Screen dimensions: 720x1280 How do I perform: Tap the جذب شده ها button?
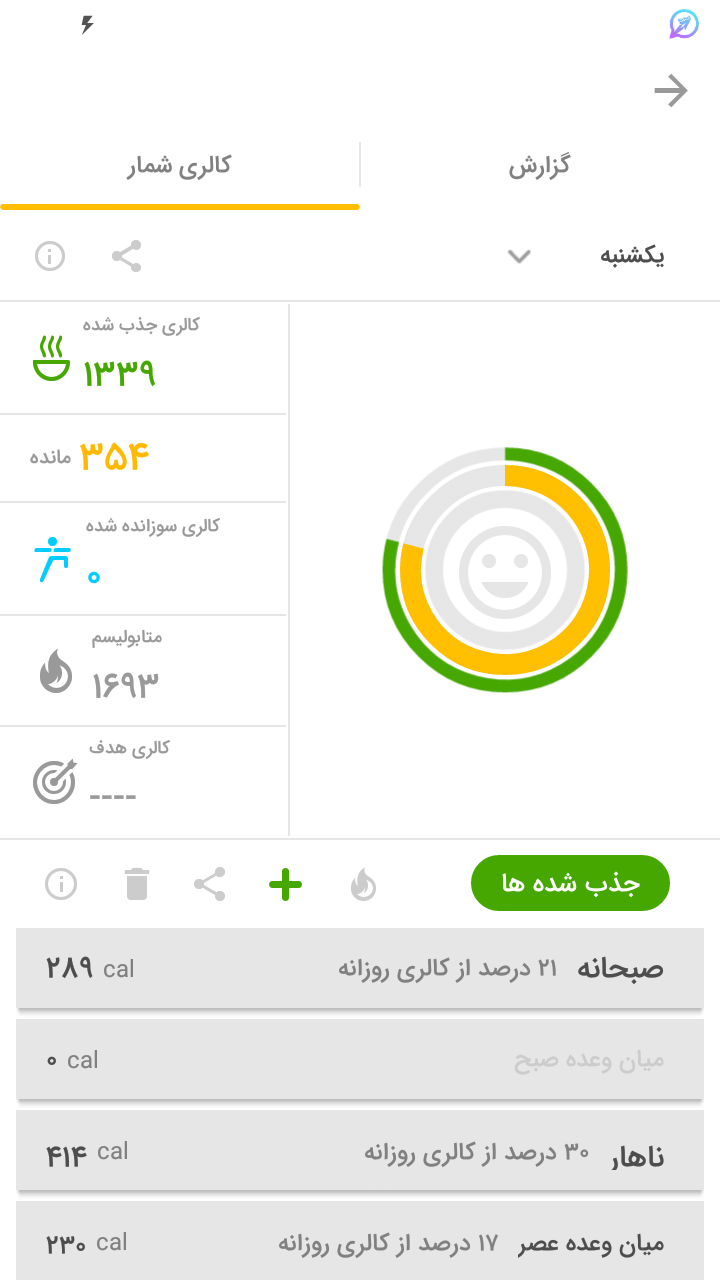570,883
